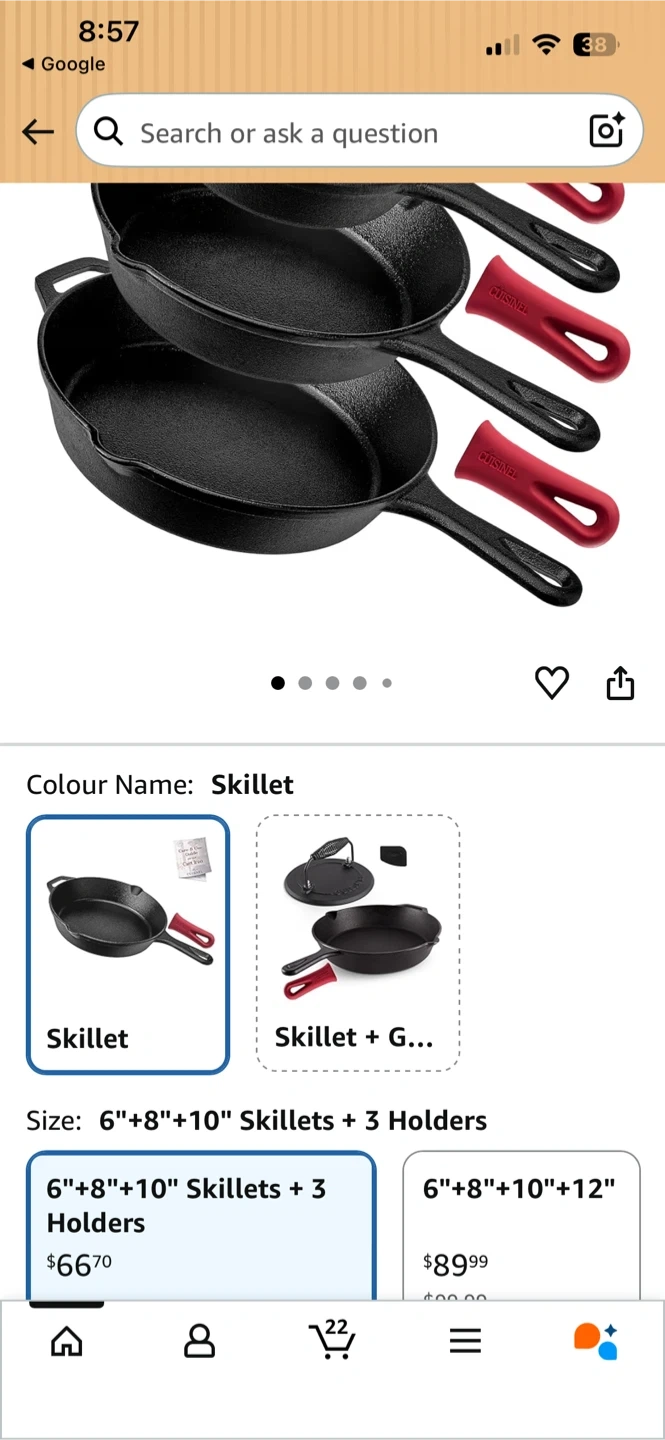Screen dimensions: 665x1440
Task: Go to the Home tab
Action: click(x=67, y=1341)
